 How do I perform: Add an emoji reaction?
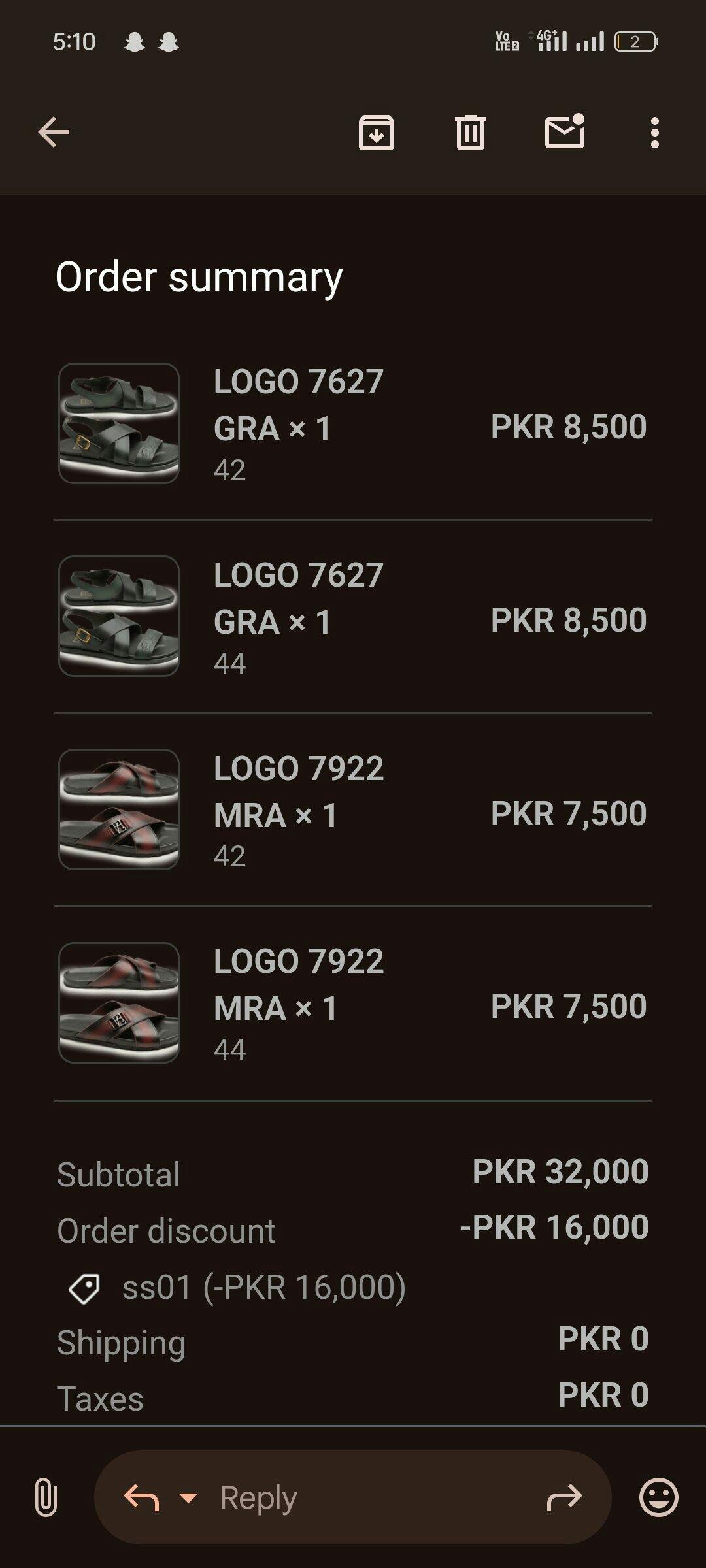658,1497
